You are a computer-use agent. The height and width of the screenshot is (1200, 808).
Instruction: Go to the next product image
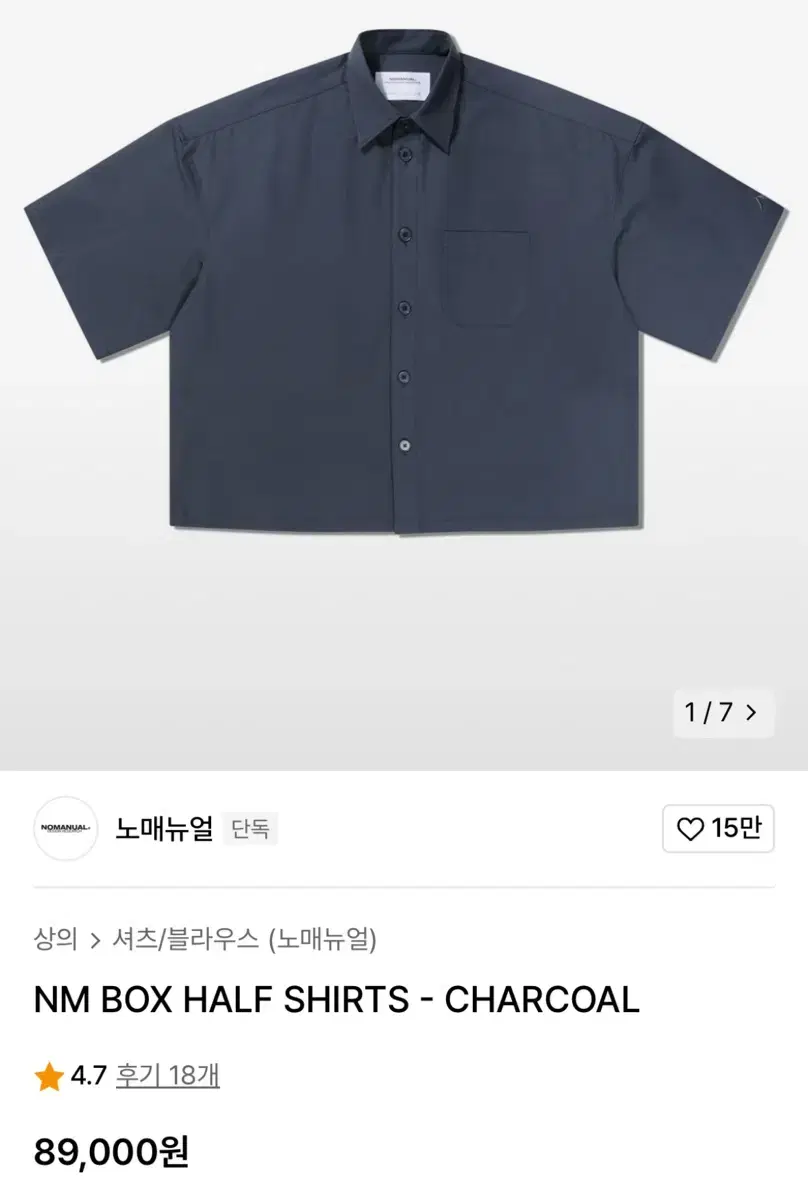(x=751, y=712)
